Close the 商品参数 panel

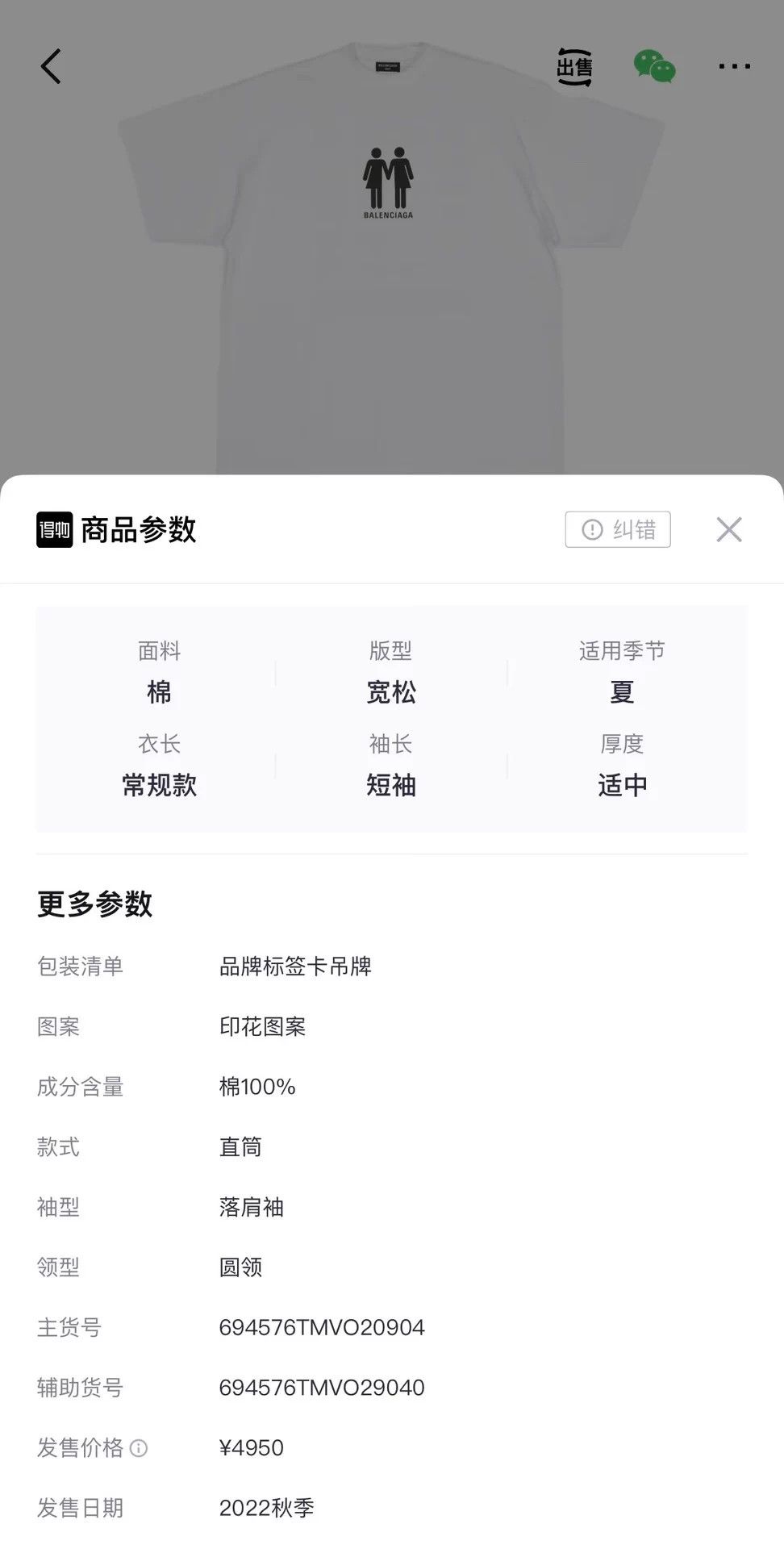[729, 529]
